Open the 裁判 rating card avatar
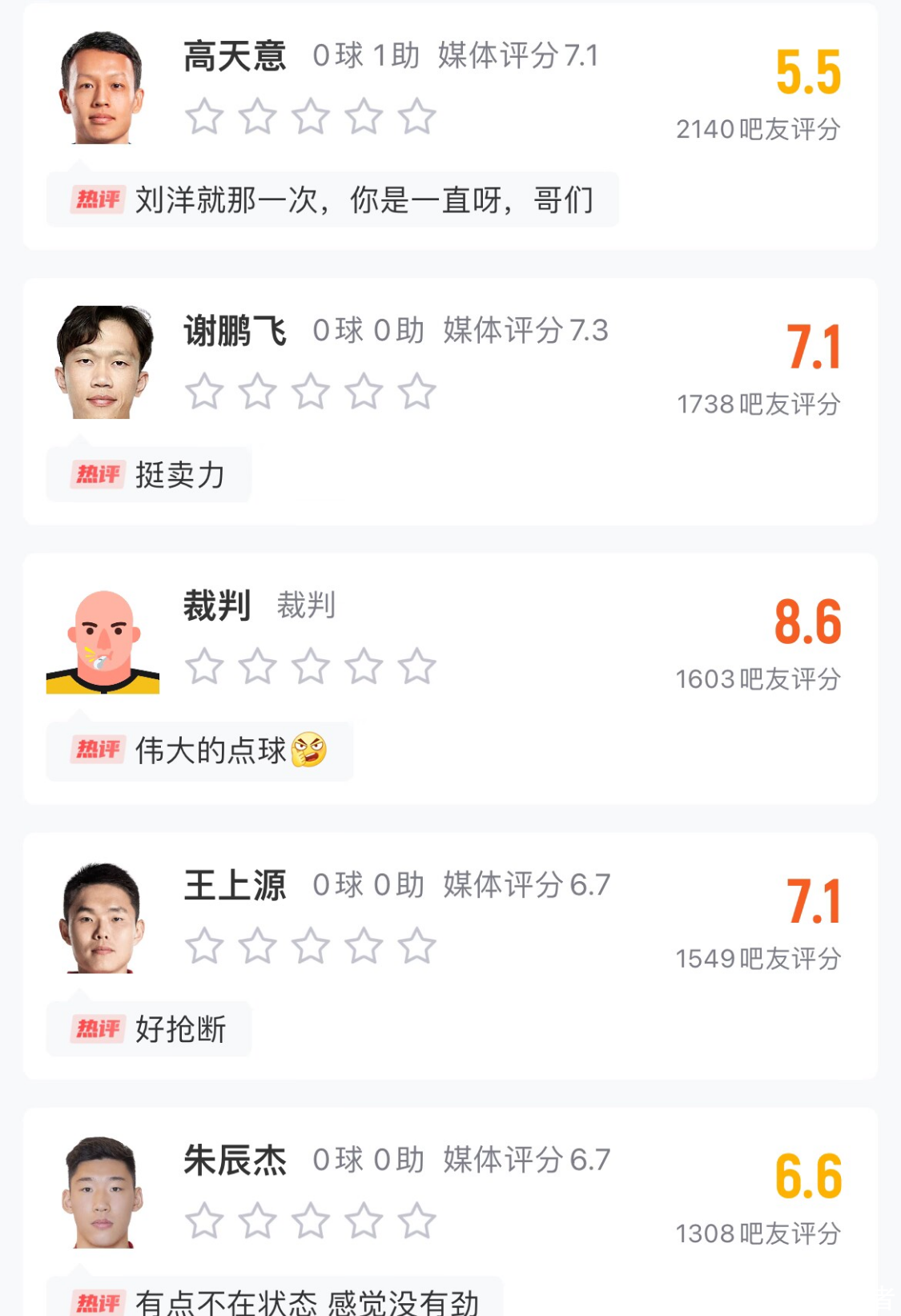 click(103, 642)
